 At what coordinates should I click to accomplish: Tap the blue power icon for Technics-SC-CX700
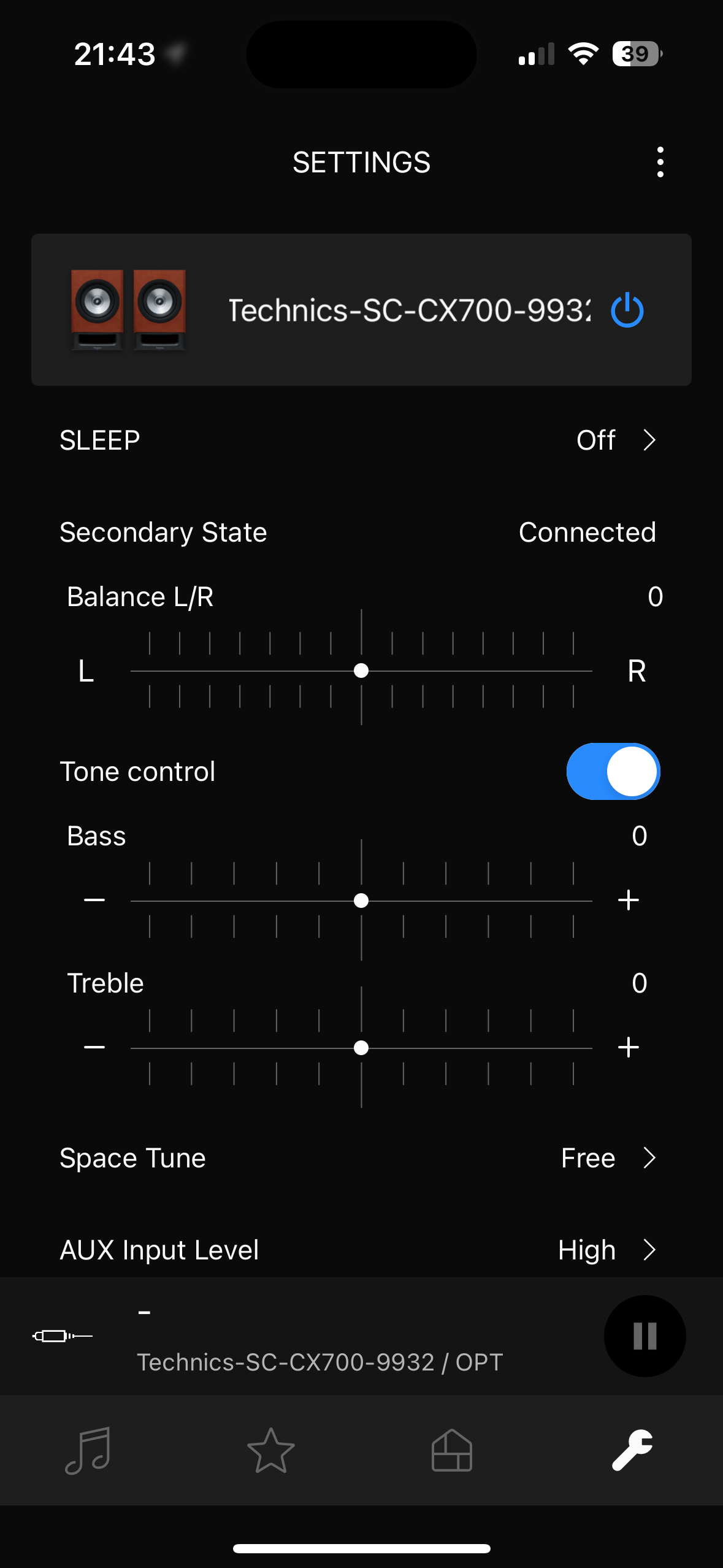click(x=627, y=310)
